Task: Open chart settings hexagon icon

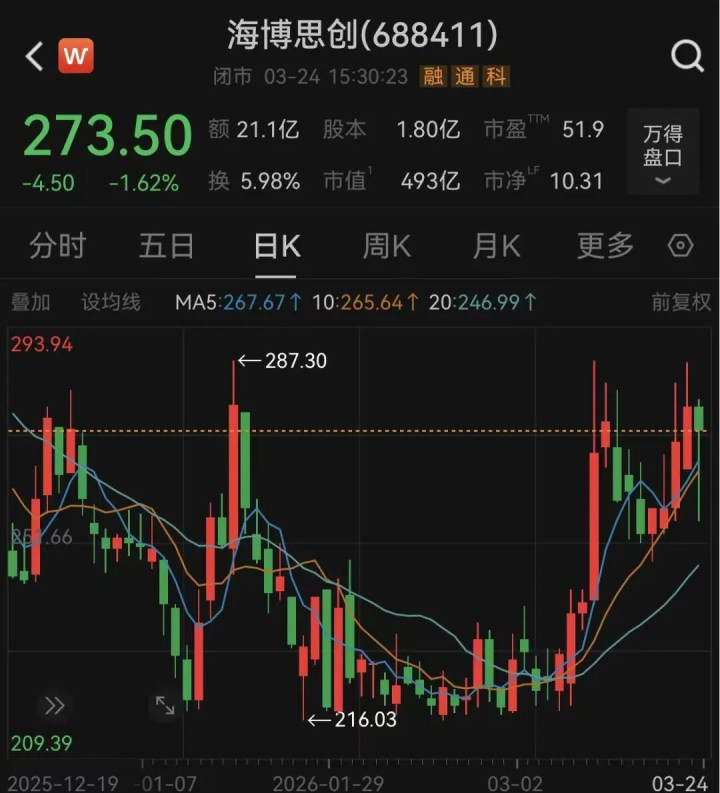Action: coord(681,246)
